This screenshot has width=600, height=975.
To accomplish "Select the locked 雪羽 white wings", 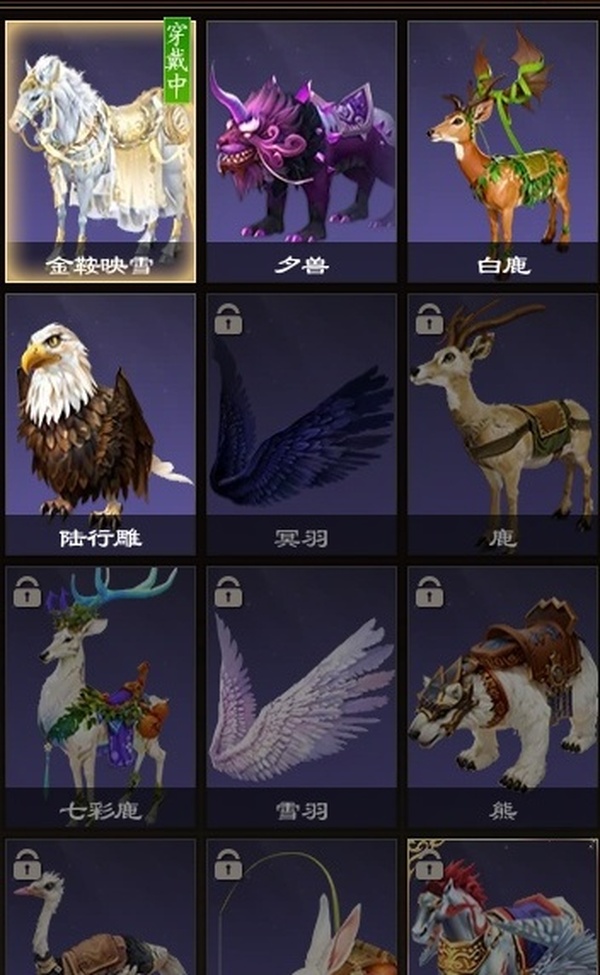I will (301, 695).
